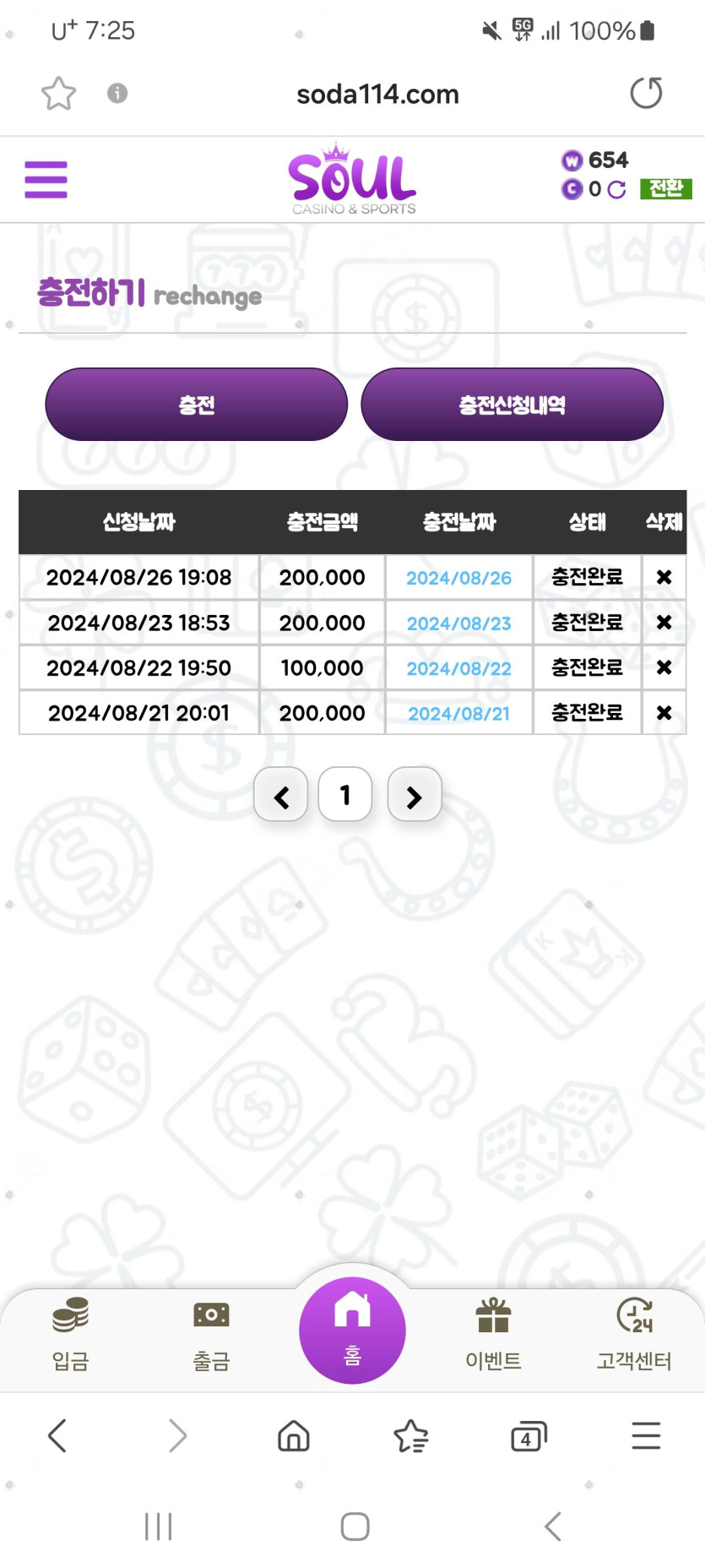Tap the 전환 green button

tap(665, 188)
